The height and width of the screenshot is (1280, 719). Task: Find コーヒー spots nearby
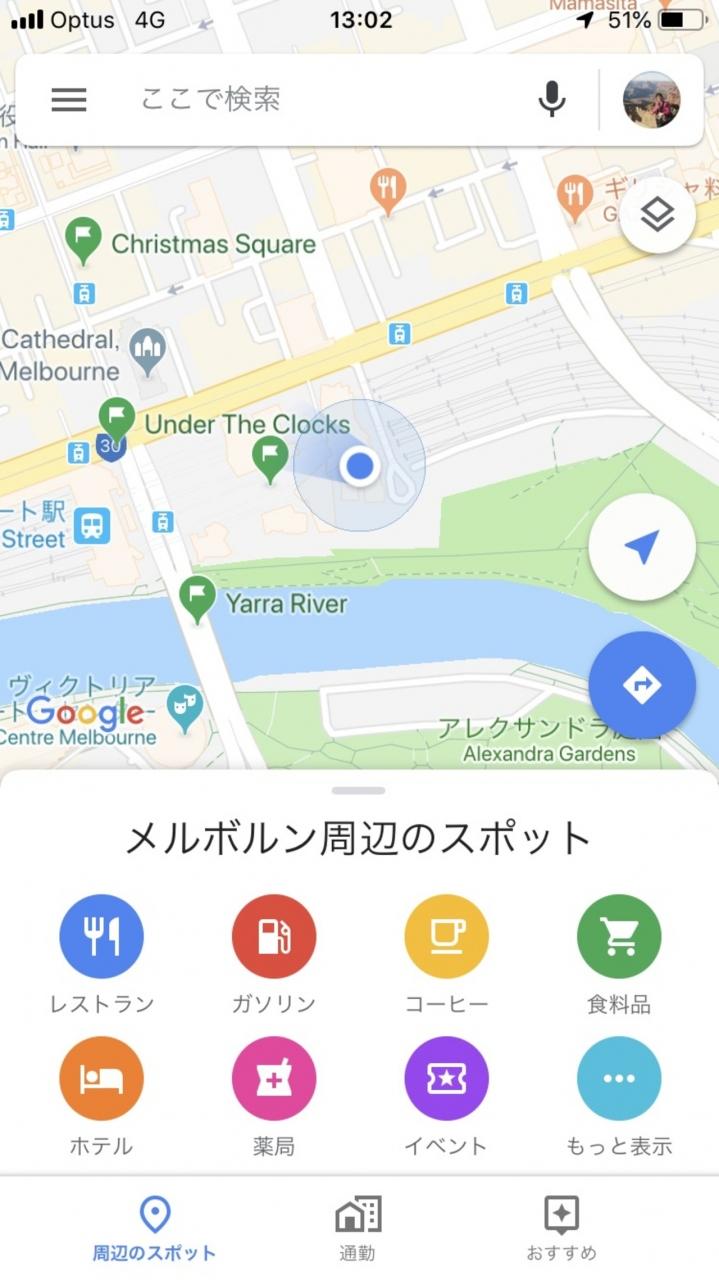click(x=446, y=937)
